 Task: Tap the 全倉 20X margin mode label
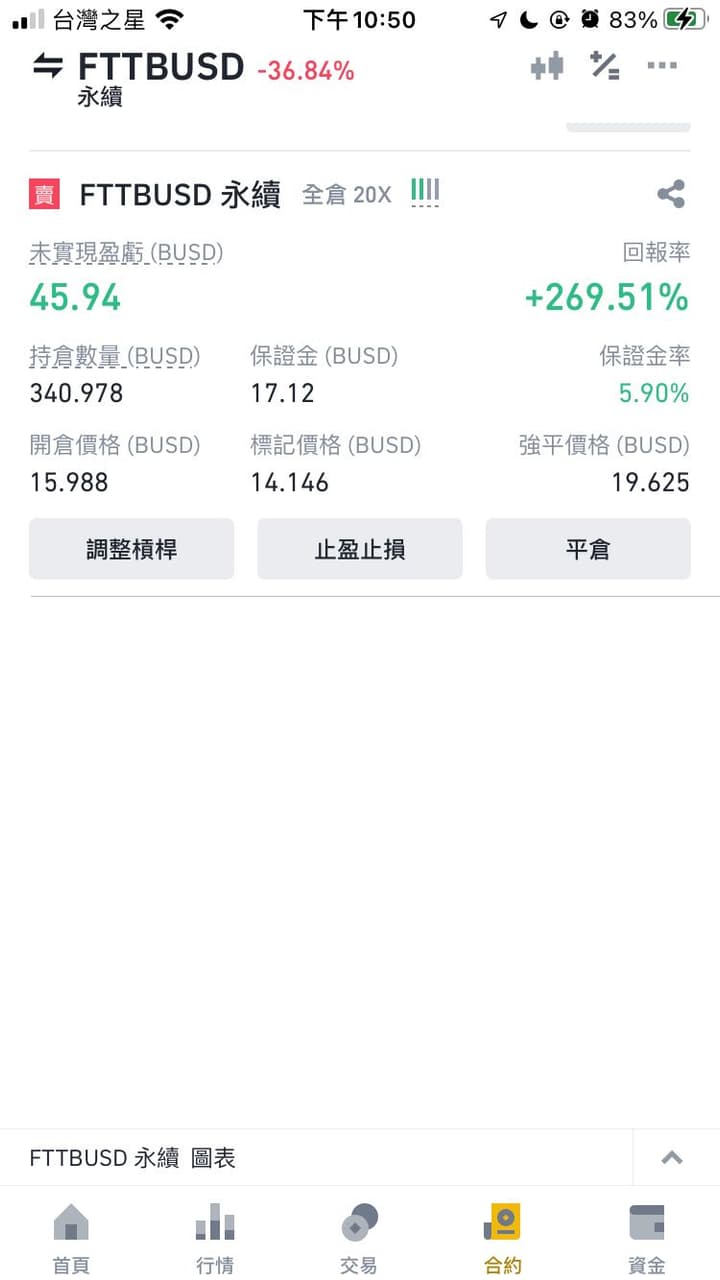(x=347, y=194)
